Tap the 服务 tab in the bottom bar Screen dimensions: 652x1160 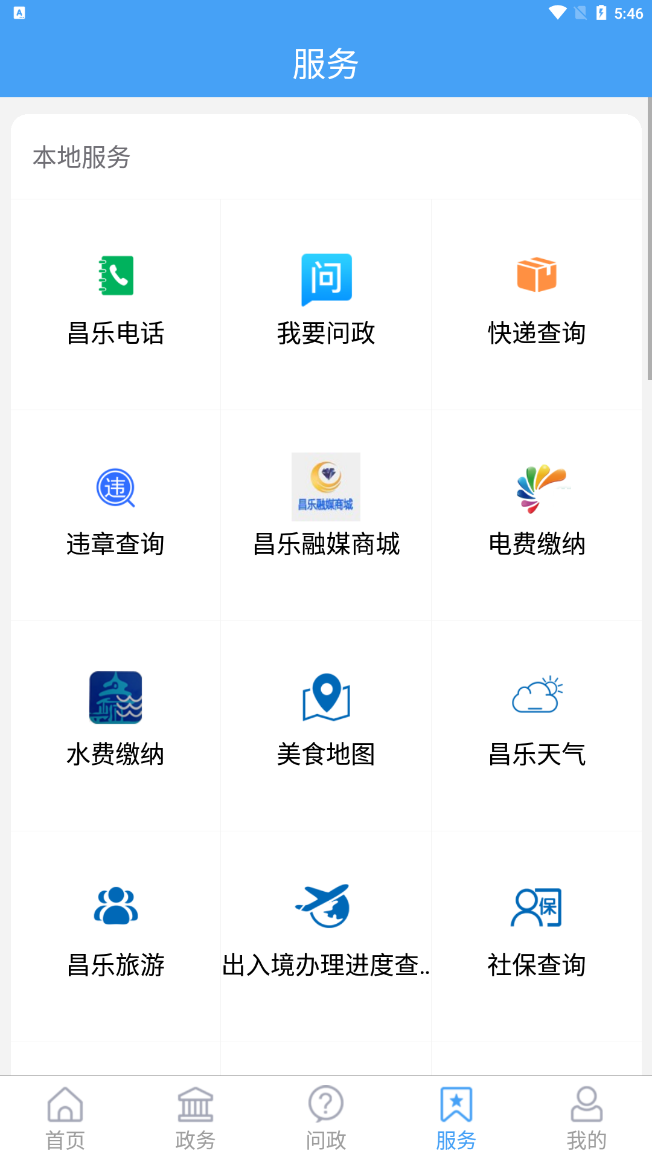pos(456,1118)
